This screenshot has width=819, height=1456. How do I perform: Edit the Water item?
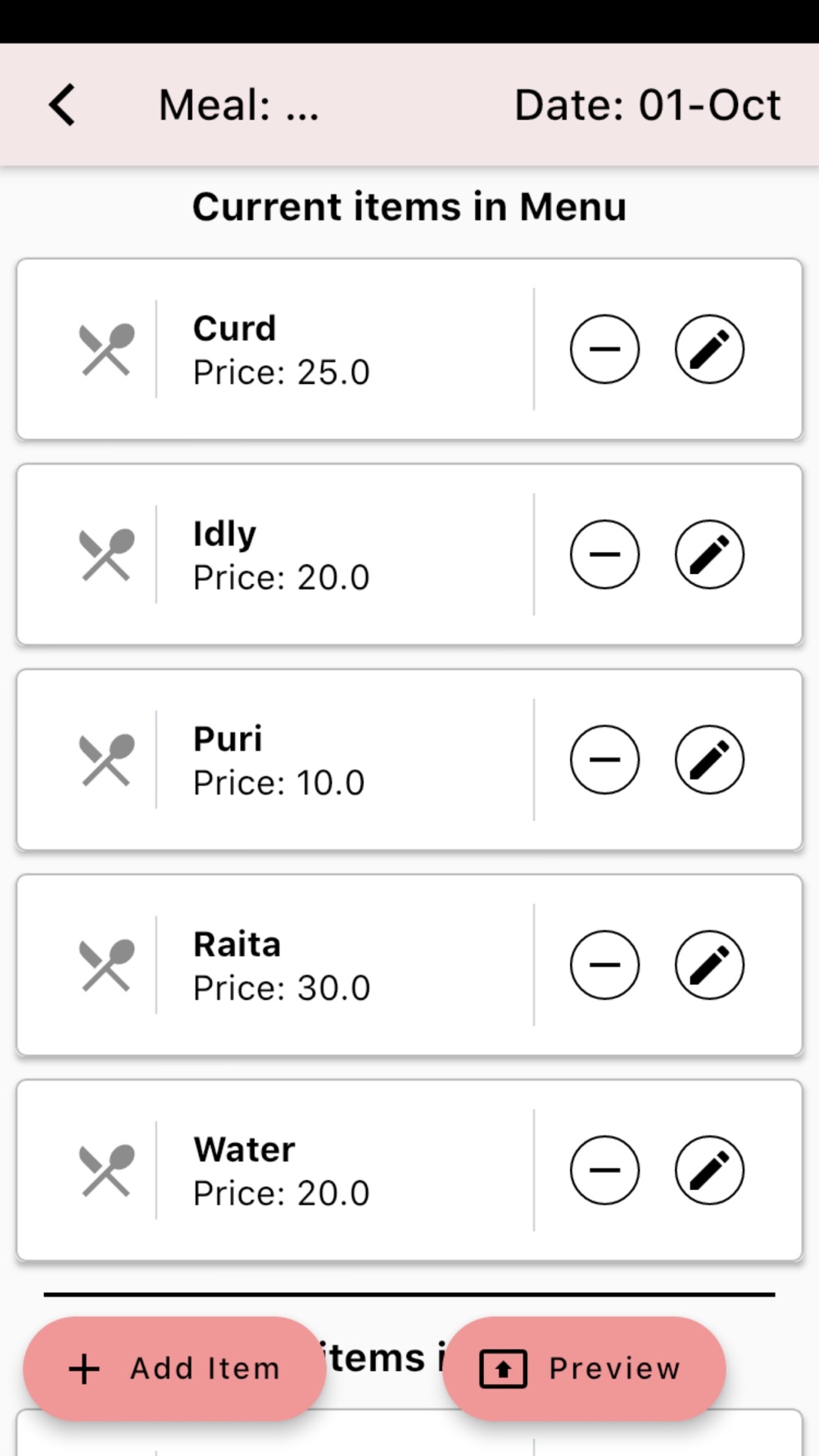(709, 1170)
